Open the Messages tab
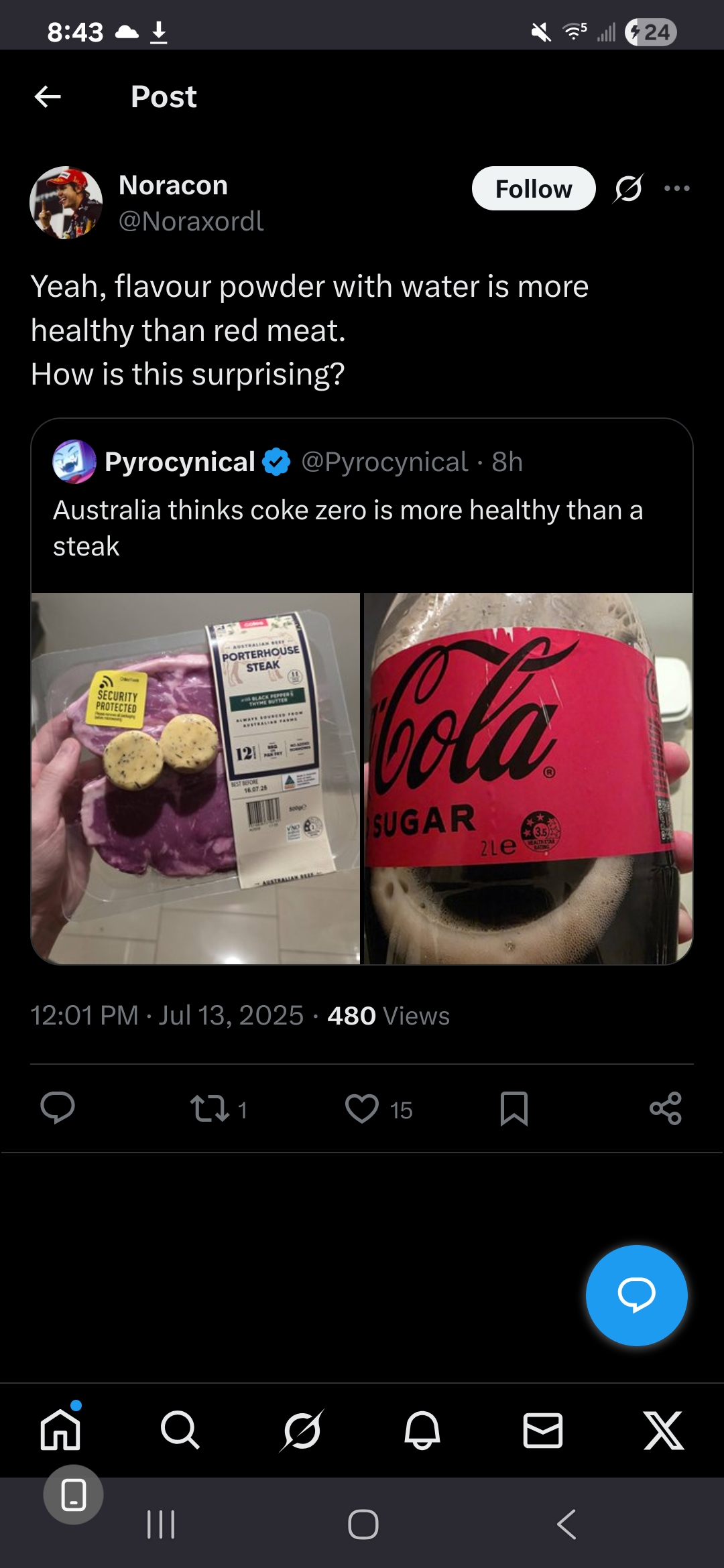Viewport: 724px width, 1568px height. click(x=542, y=1430)
